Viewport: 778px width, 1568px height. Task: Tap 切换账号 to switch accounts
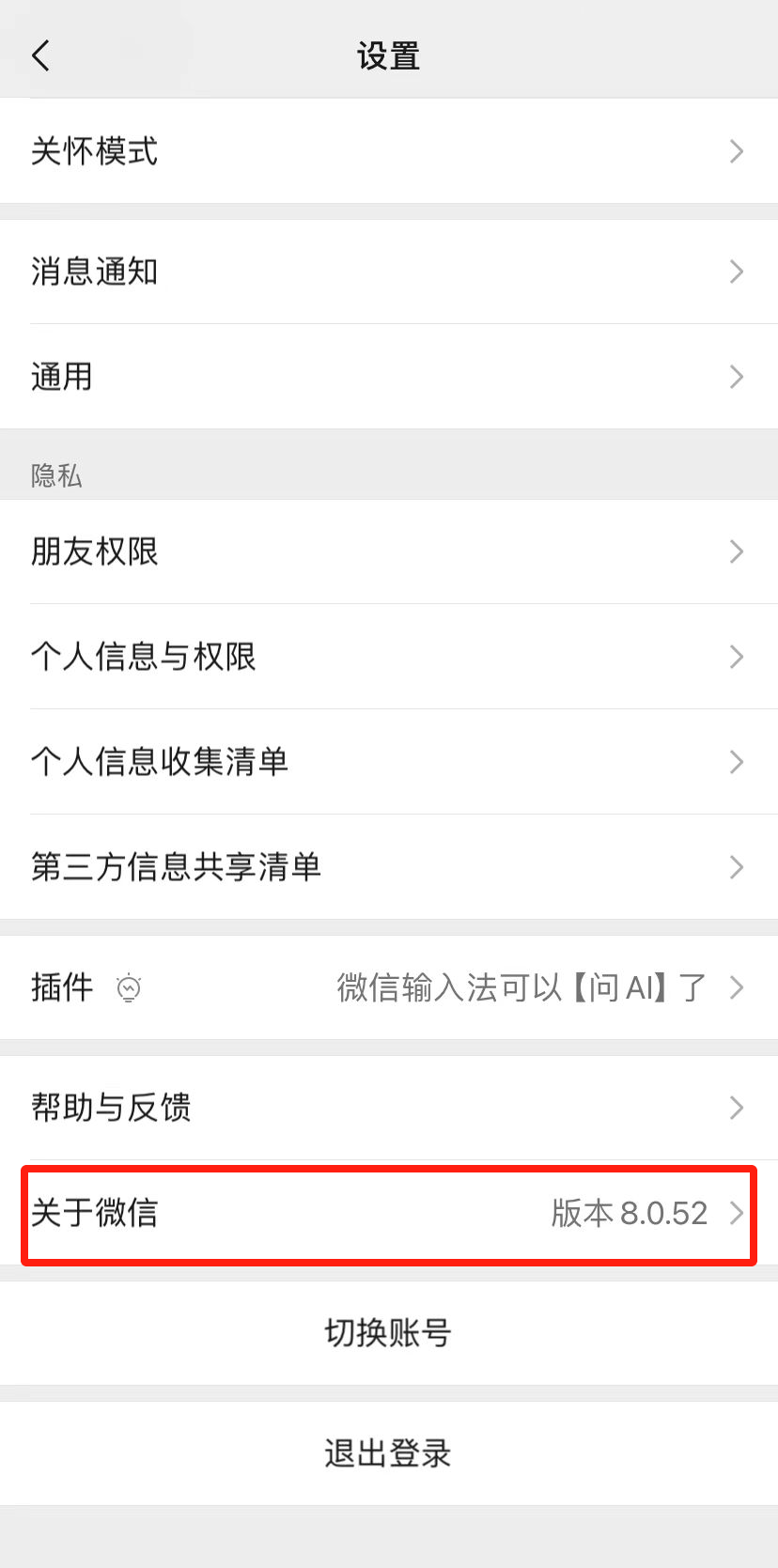point(389,1333)
